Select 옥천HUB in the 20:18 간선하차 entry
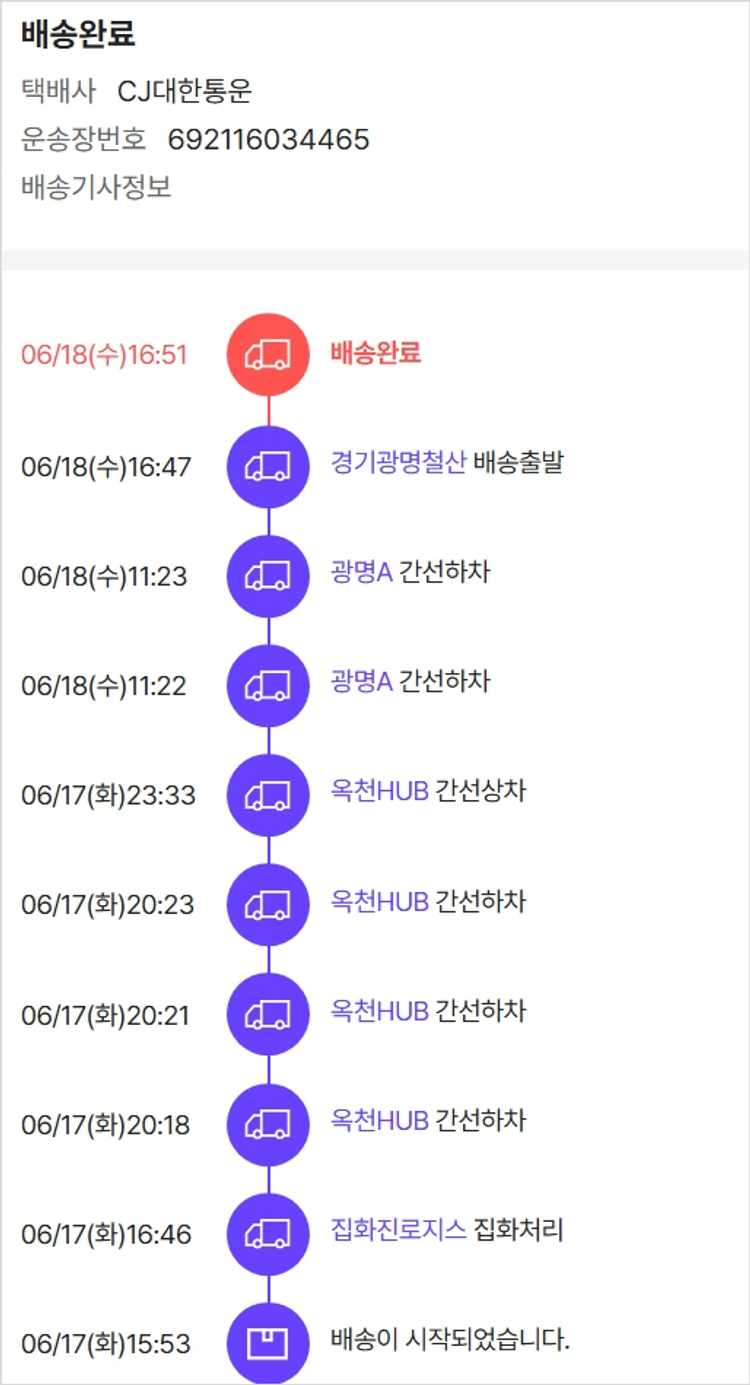The height and width of the screenshot is (1385, 750). [379, 1121]
